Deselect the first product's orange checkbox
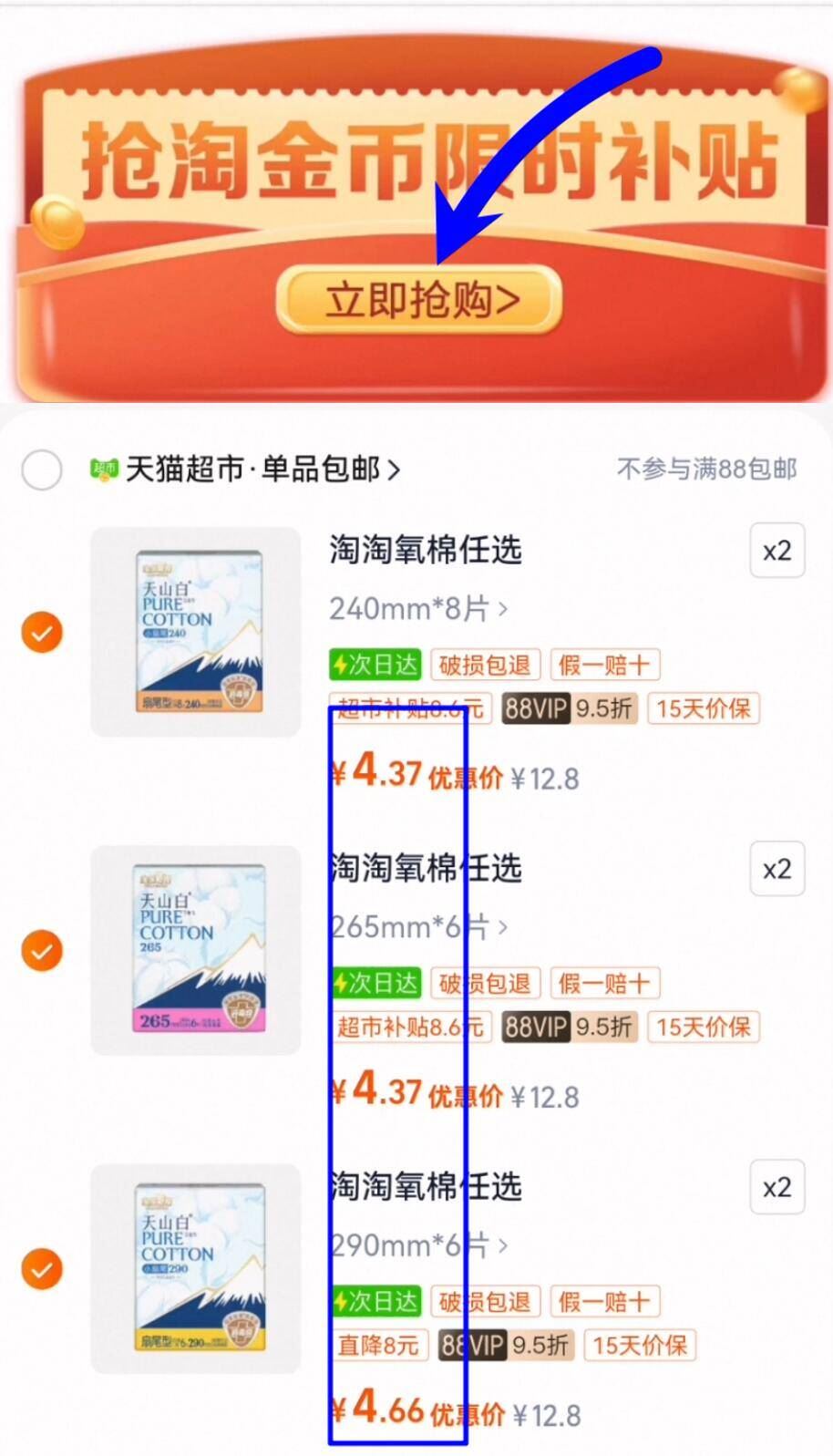The width and height of the screenshot is (833, 1456). click(41, 632)
